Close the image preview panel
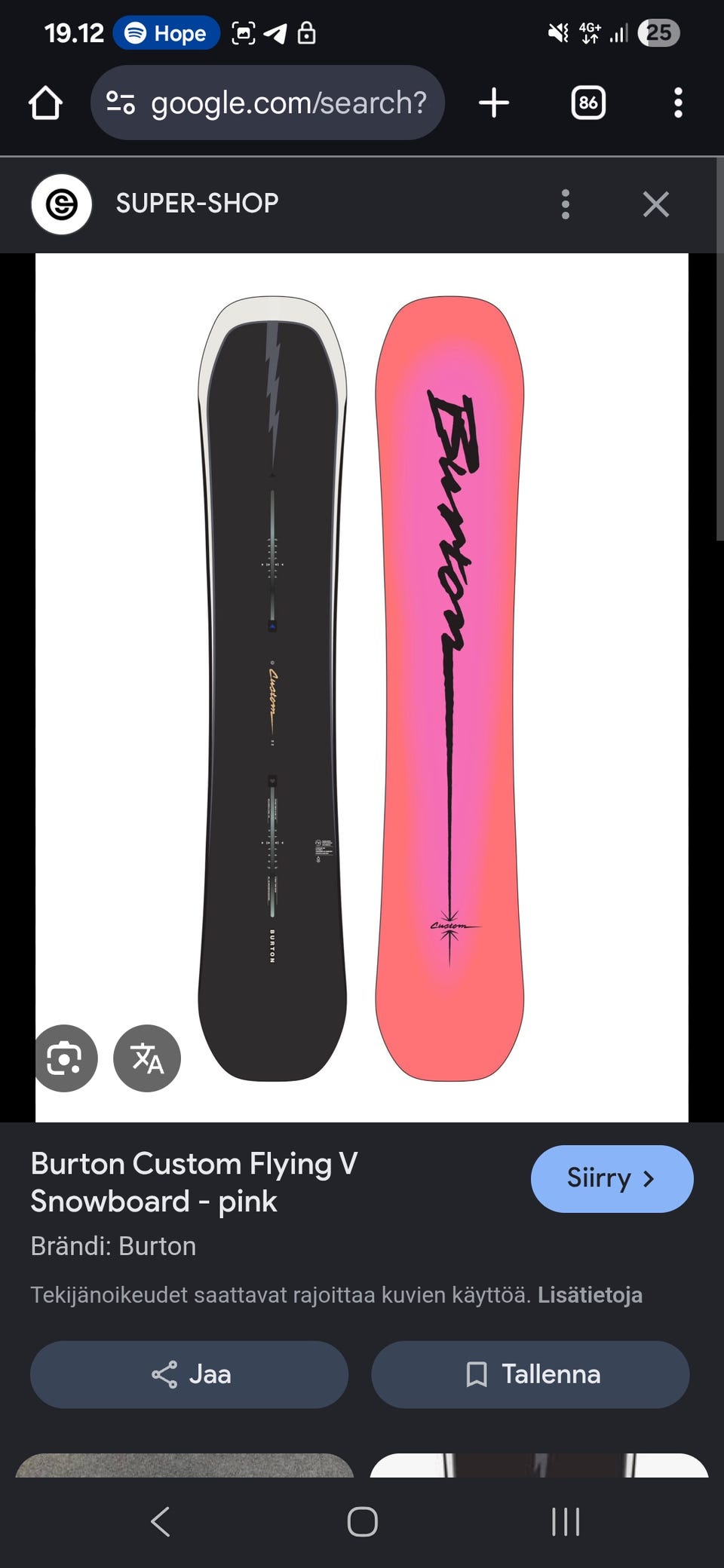The height and width of the screenshot is (1568, 724). 655,204
